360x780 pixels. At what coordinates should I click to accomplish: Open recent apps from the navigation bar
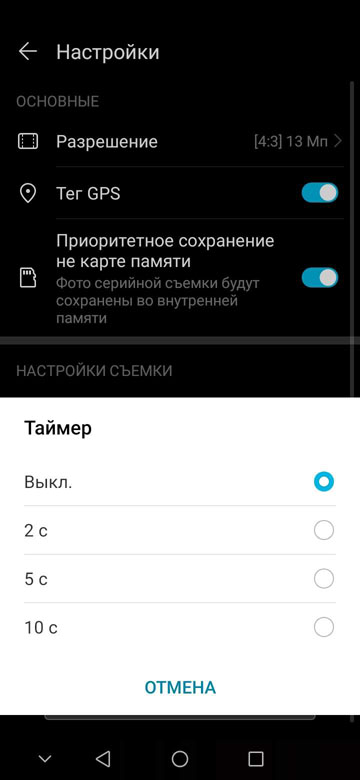click(256, 759)
